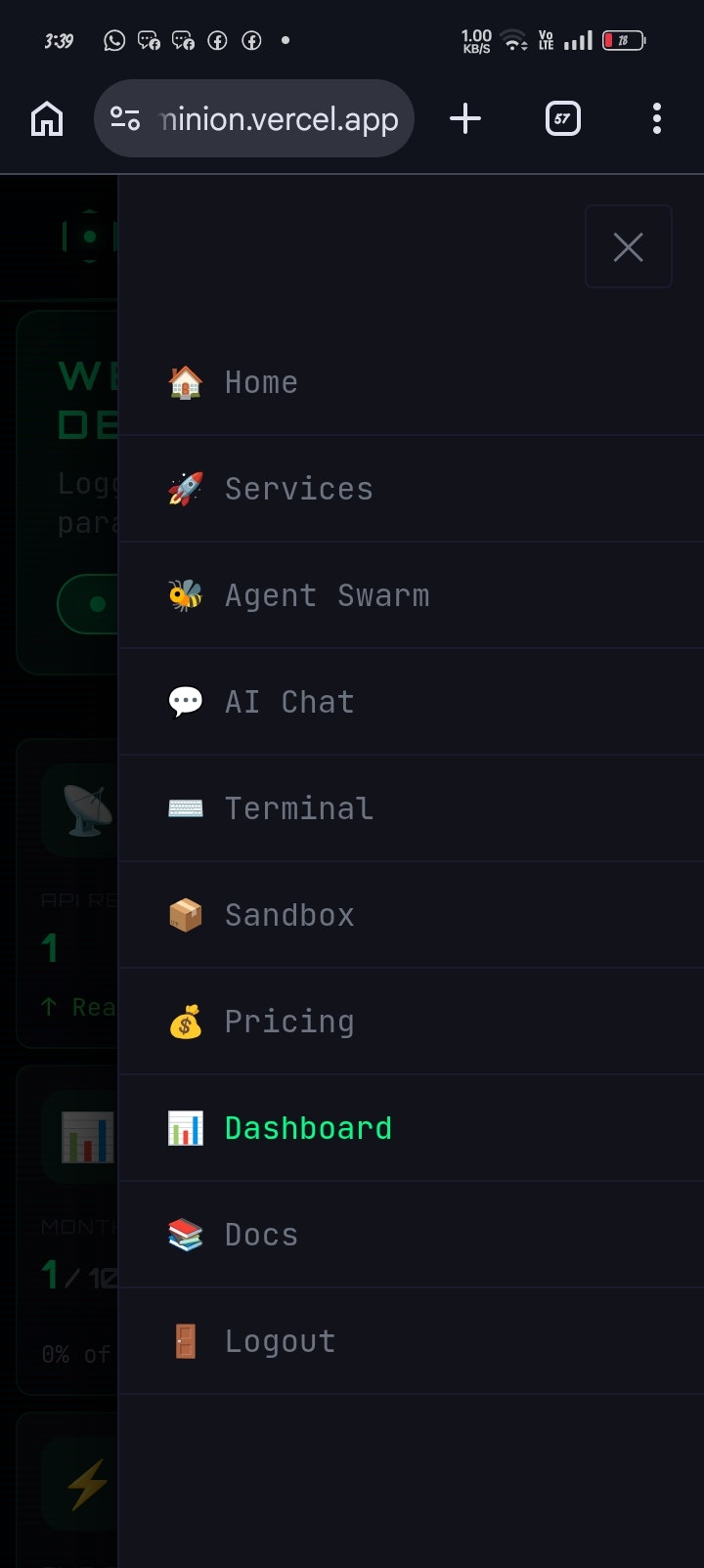Open Agent Swarm
The width and height of the screenshot is (704, 1568).
coord(327,595)
